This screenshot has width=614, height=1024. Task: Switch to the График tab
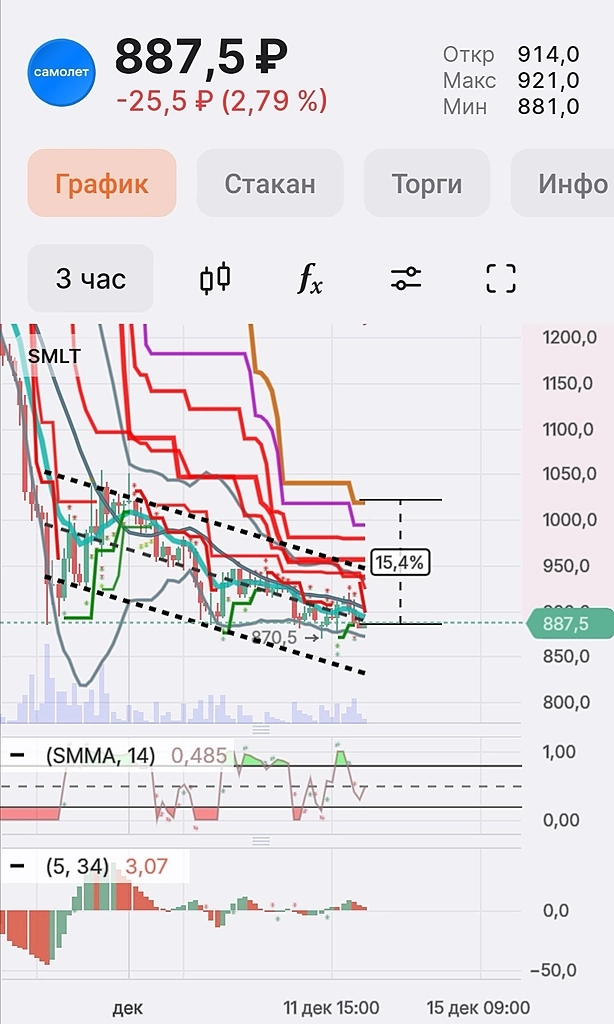pyautogui.click(x=102, y=184)
